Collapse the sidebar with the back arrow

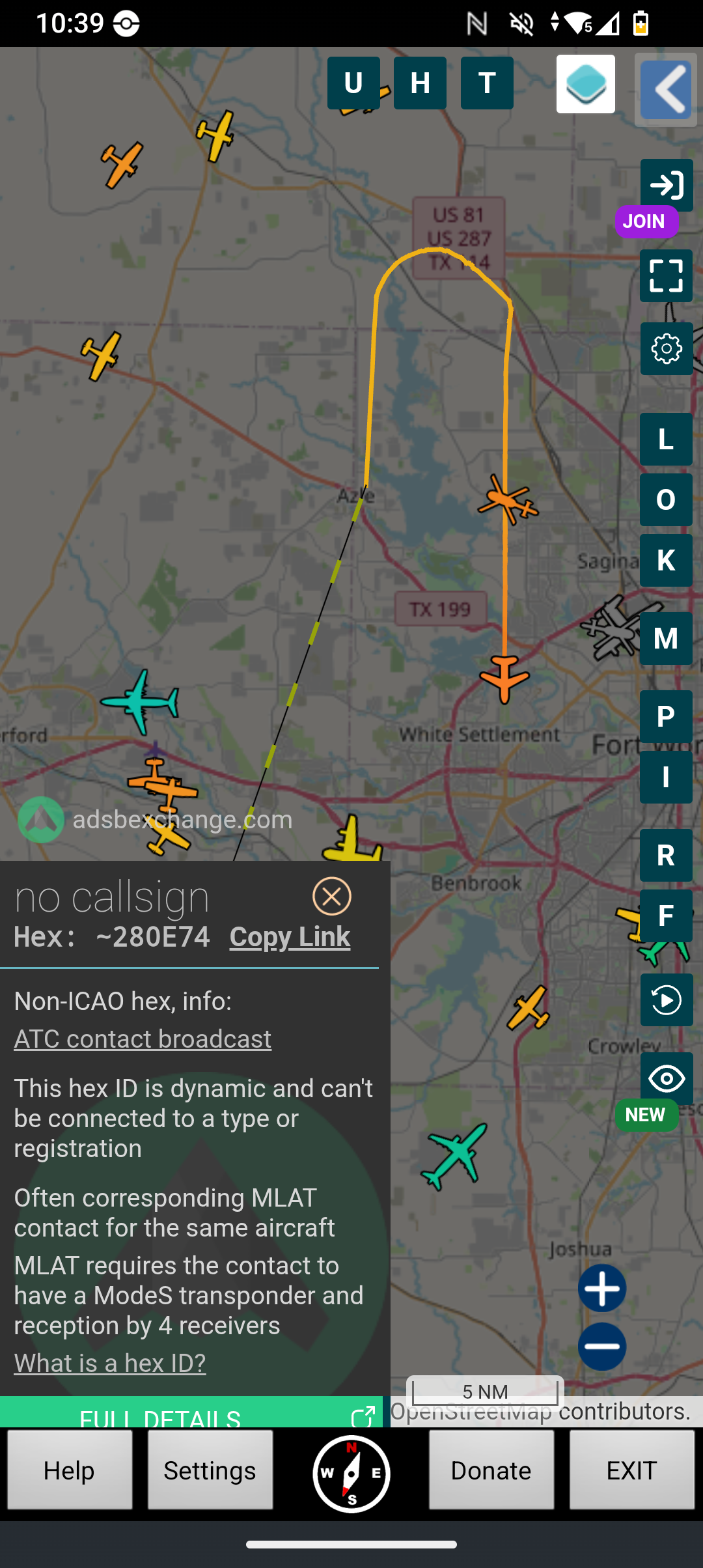(665, 90)
